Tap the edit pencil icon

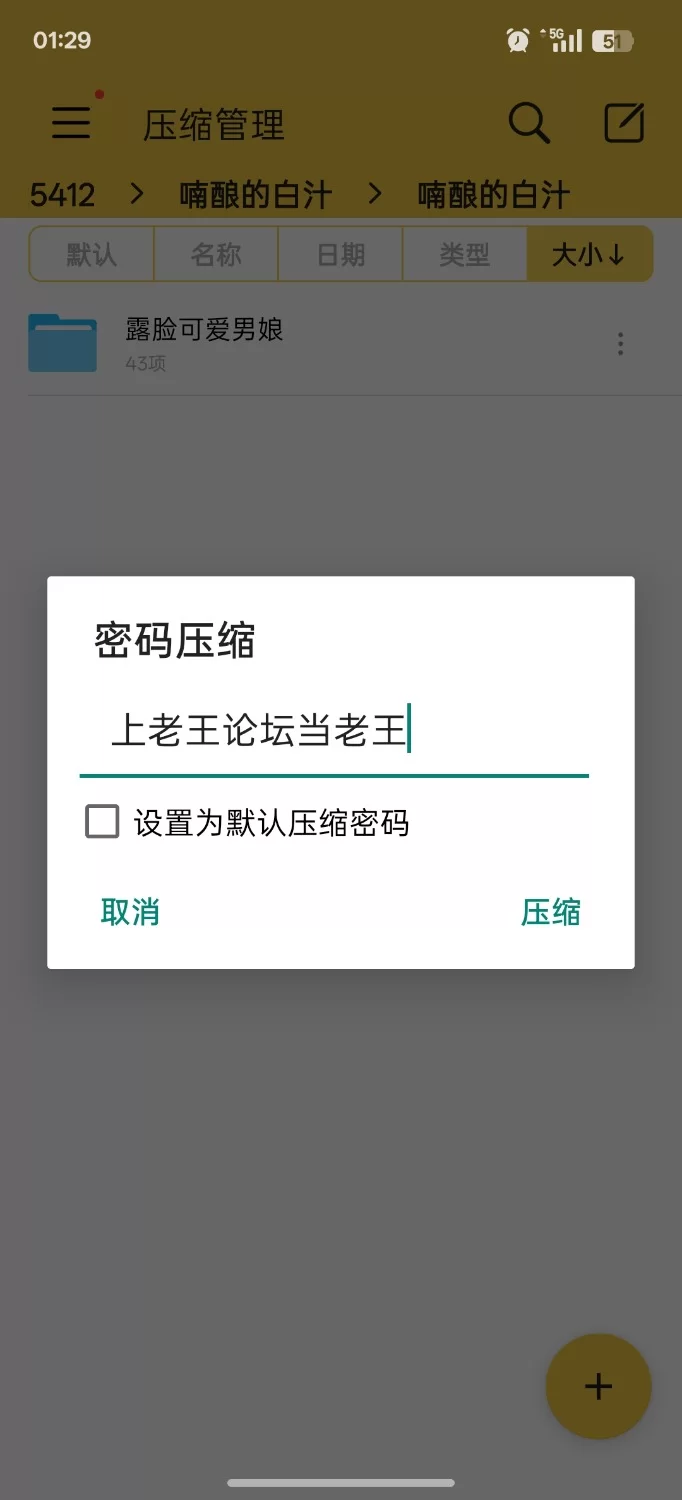pos(624,123)
